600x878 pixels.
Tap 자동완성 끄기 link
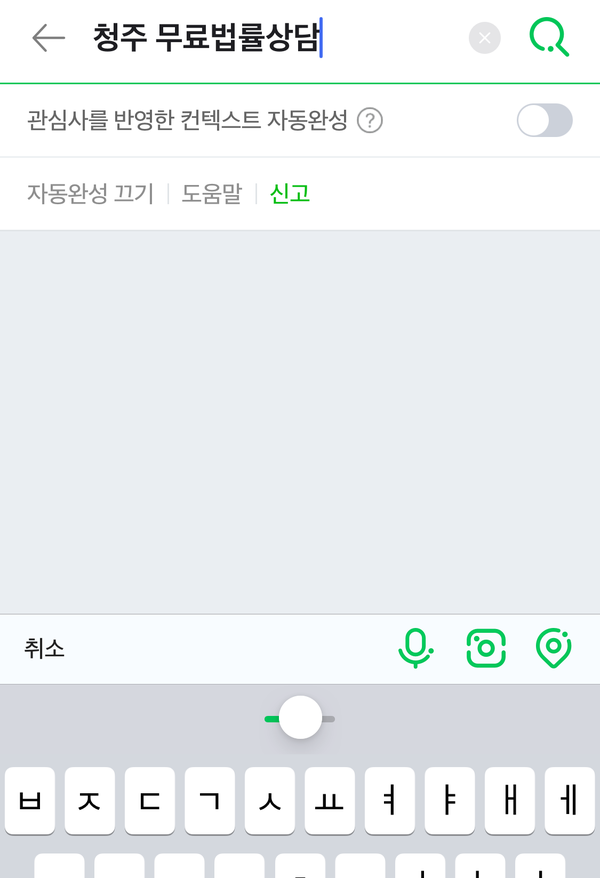(x=90, y=194)
